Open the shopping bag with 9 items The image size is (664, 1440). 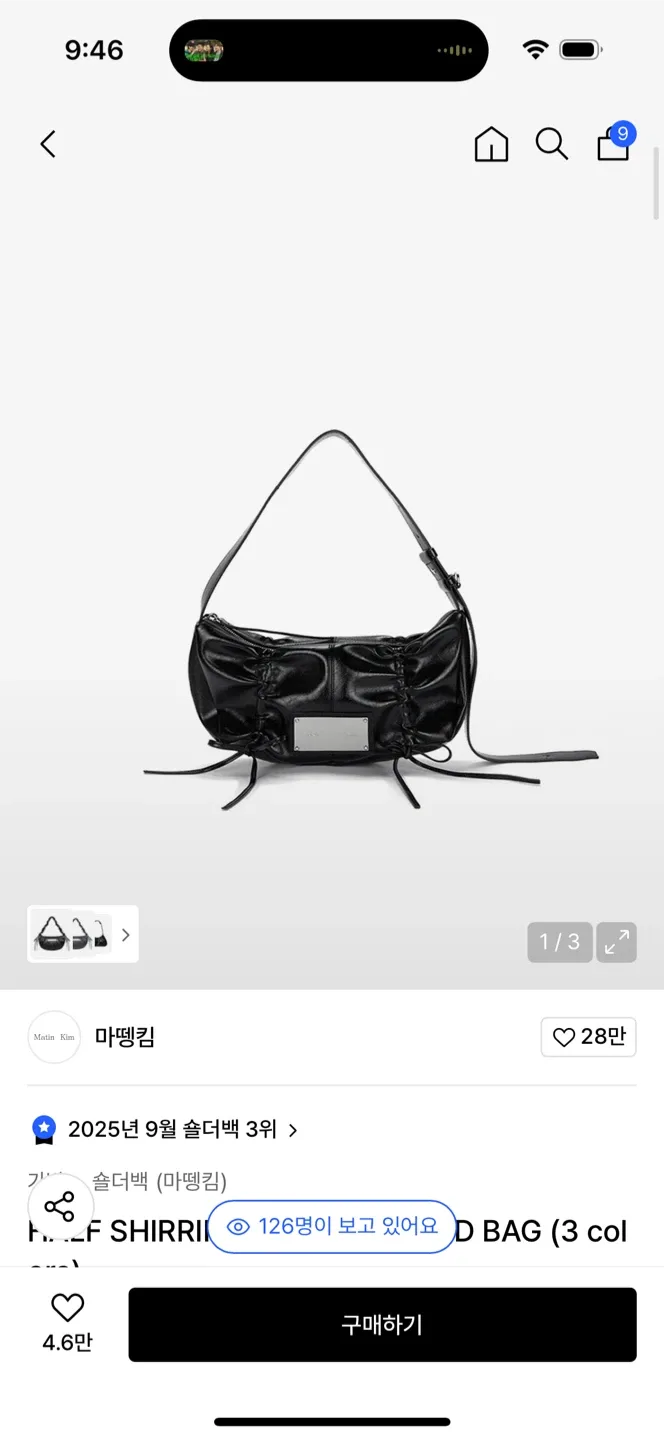[x=614, y=144]
